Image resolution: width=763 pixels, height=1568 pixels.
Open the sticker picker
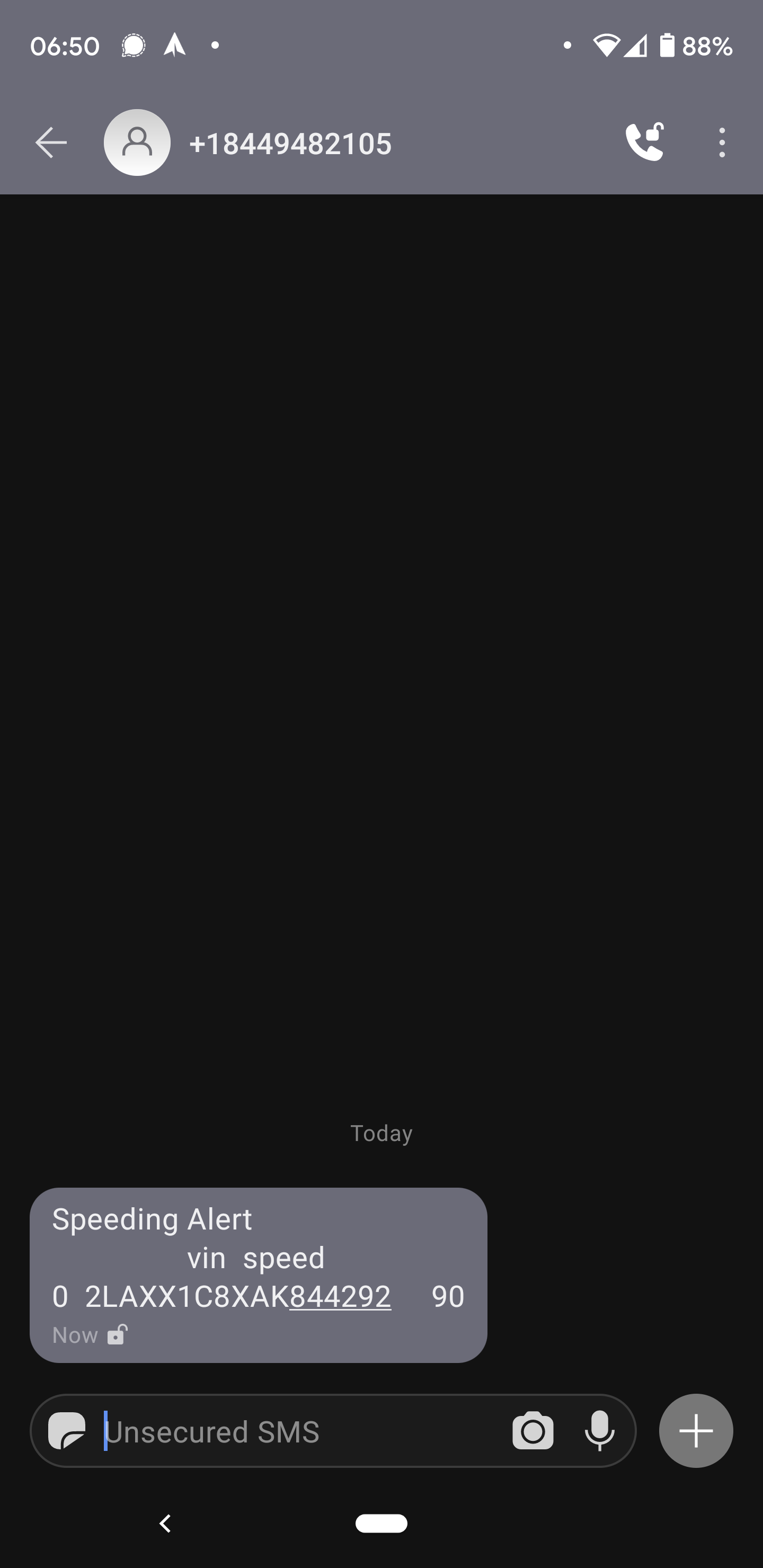67,1431
